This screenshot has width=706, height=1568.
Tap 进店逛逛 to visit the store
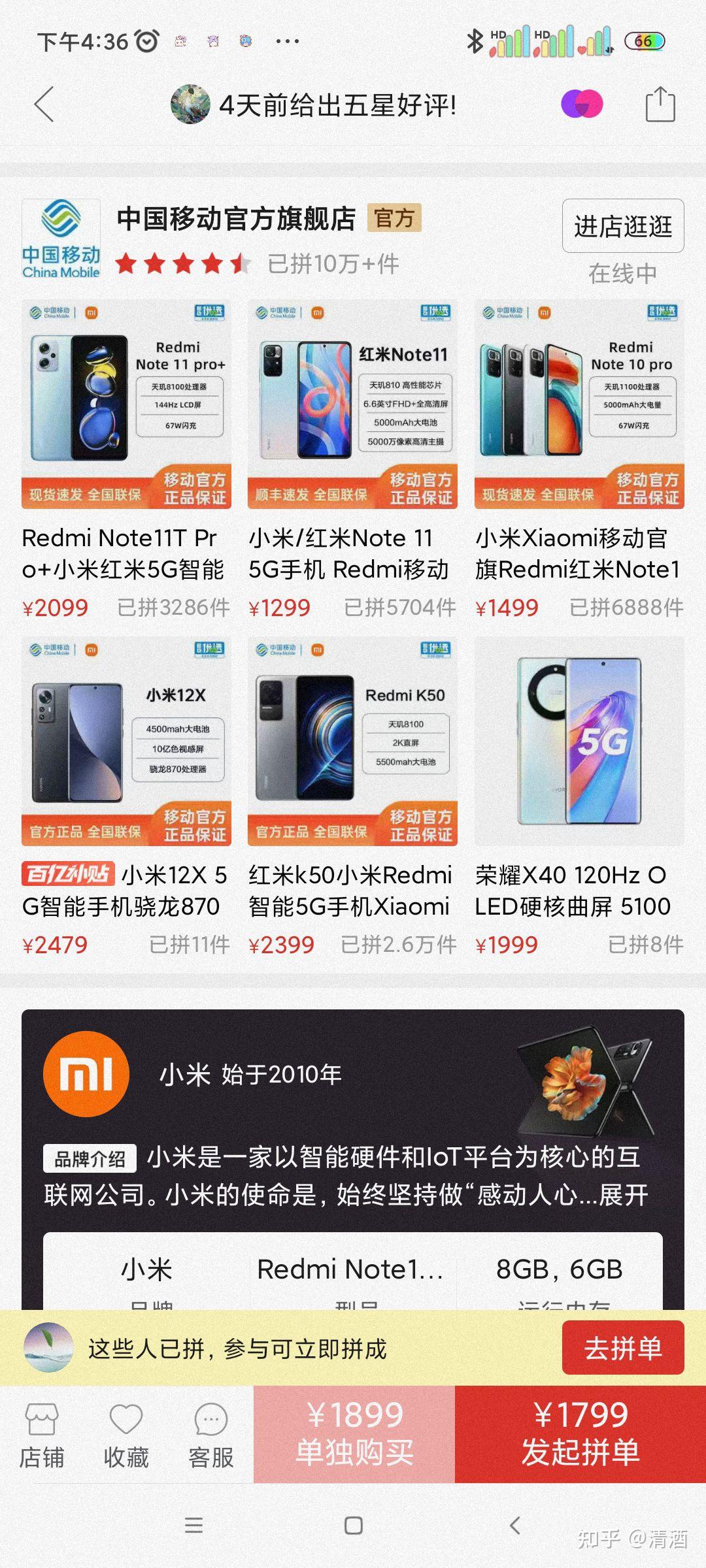(622, 226)
